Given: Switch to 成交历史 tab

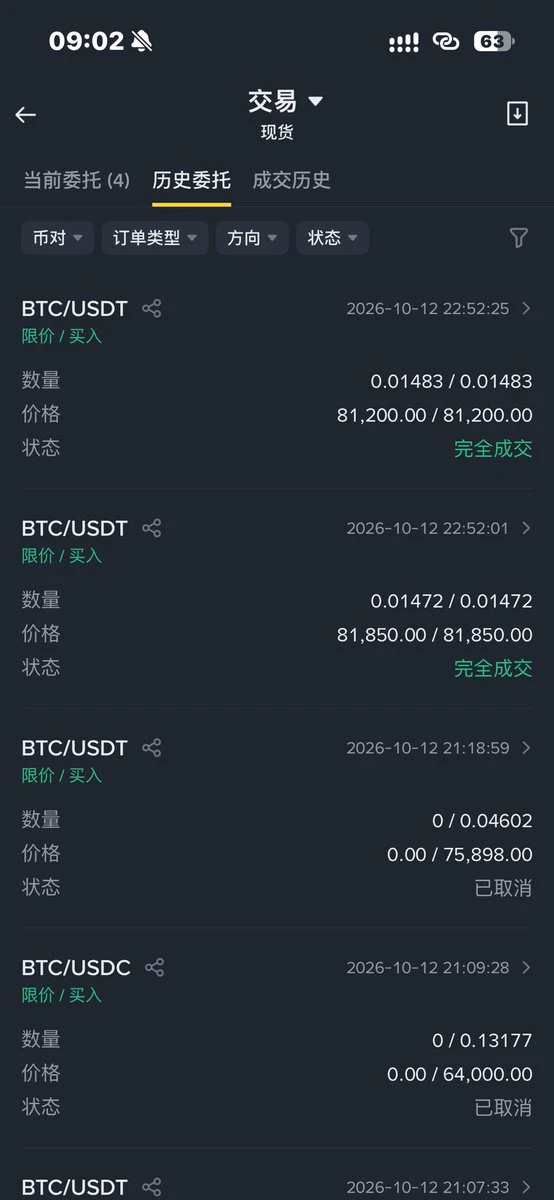Looking at the screenshot, I should coord(292,180).
